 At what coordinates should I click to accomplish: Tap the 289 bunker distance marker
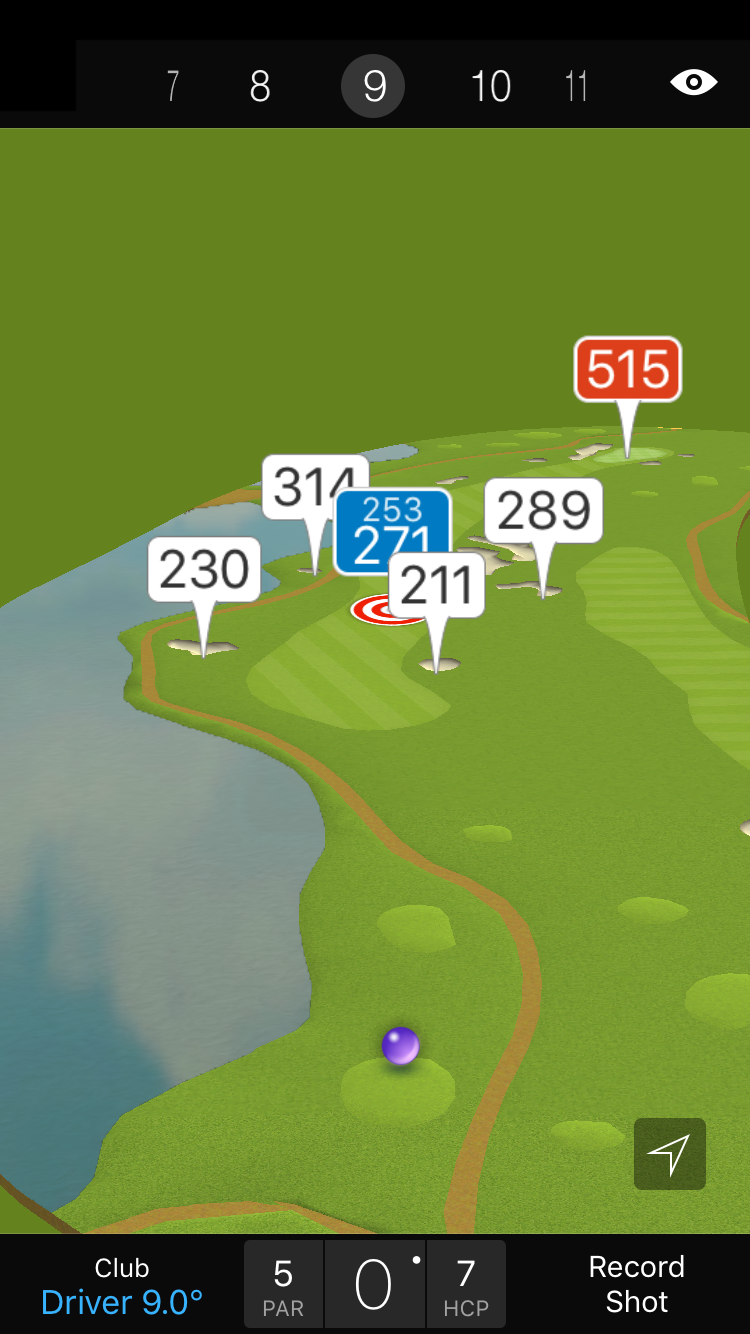tap(543, 511)
